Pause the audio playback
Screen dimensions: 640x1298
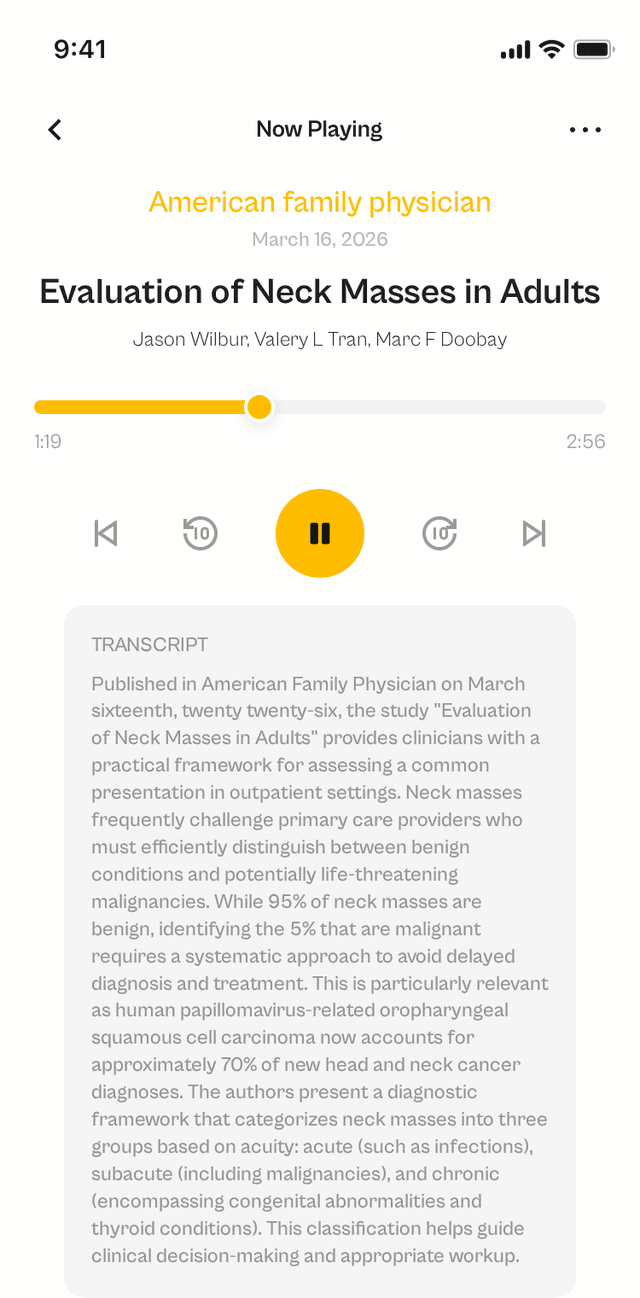(x=320, y=533)
